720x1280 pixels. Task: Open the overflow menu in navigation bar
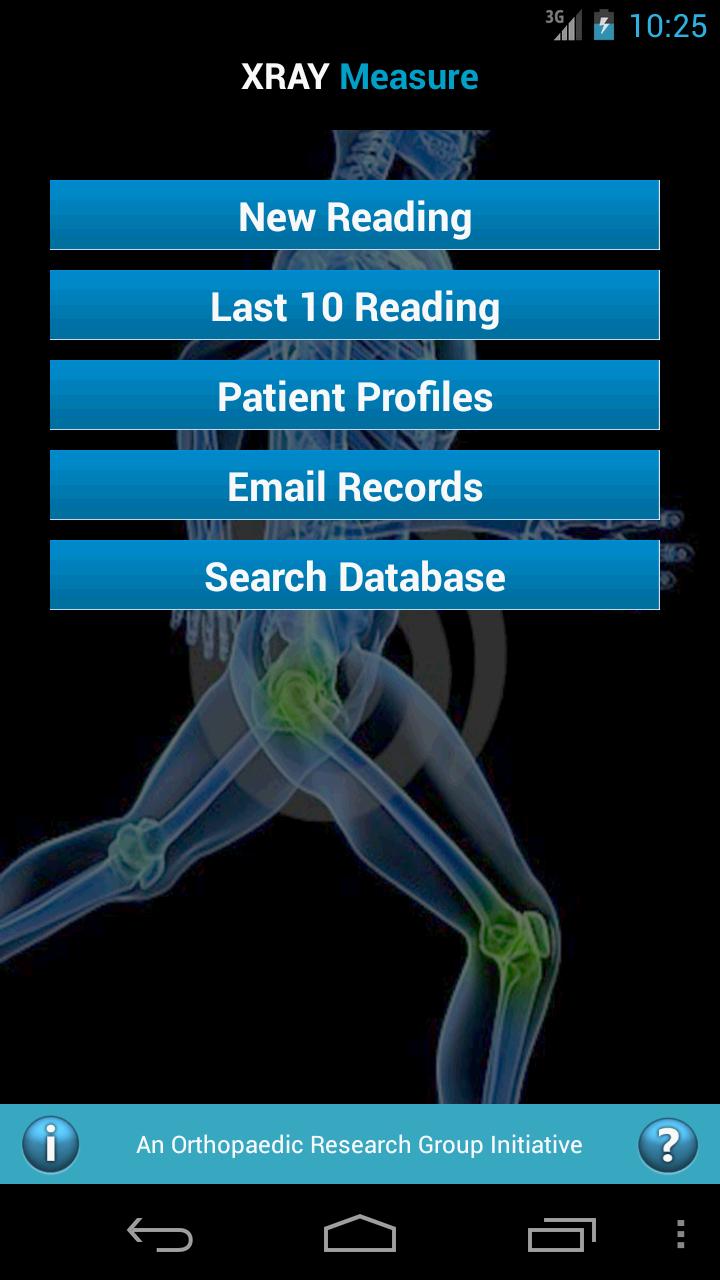click(681, 1234)
